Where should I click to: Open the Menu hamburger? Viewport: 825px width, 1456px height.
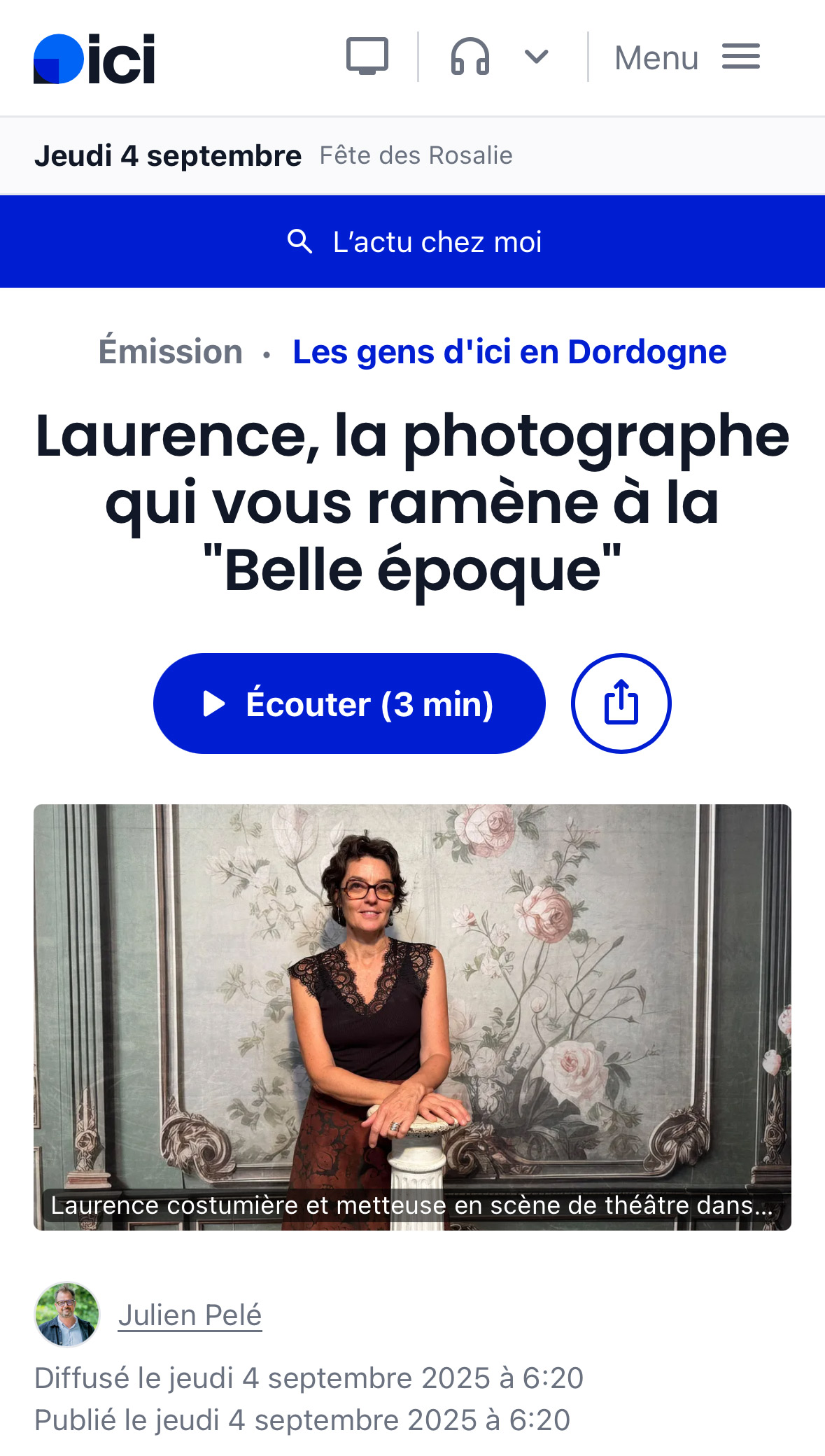point(687,57)
